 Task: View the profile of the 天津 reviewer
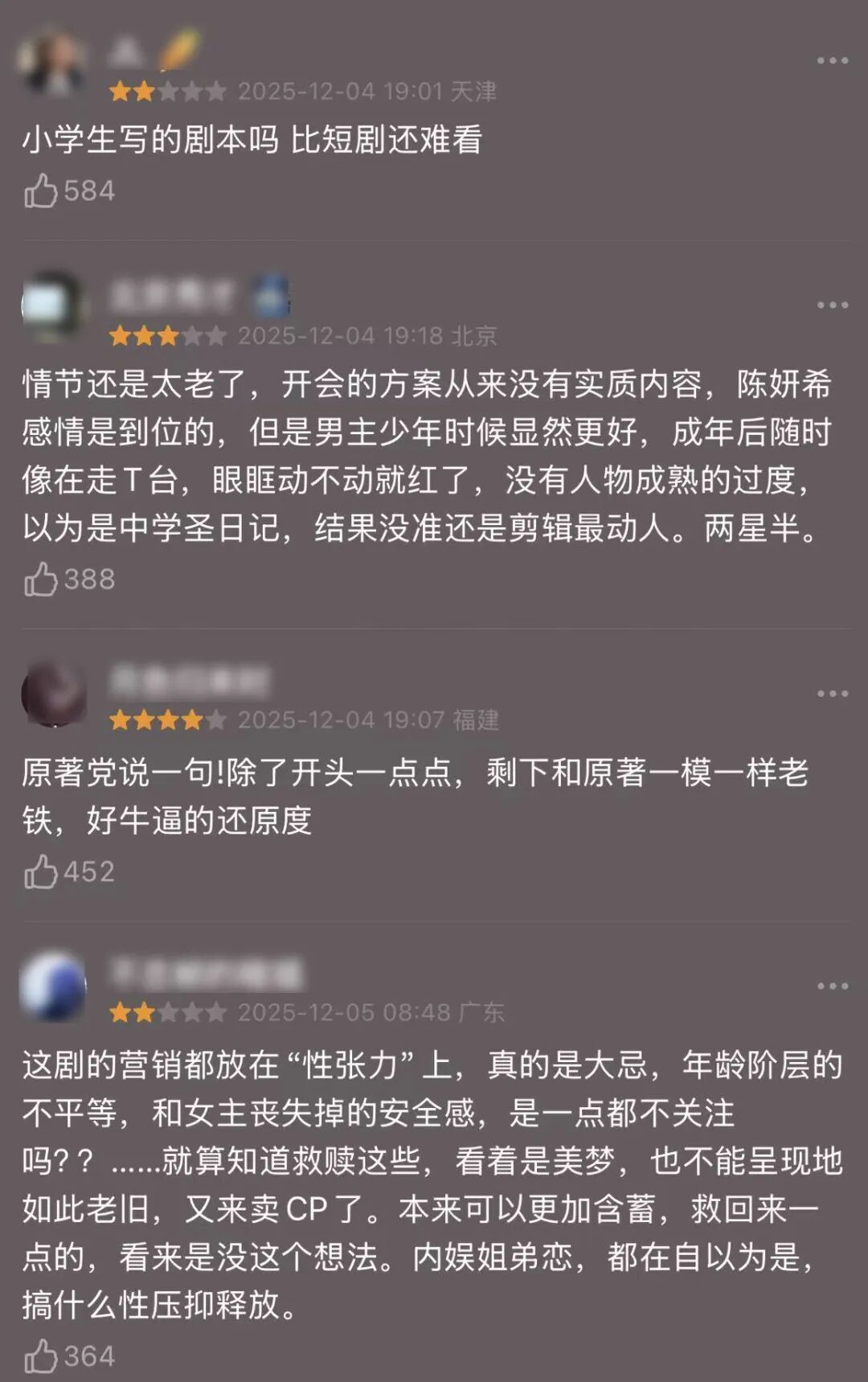[x=53, y=63]
